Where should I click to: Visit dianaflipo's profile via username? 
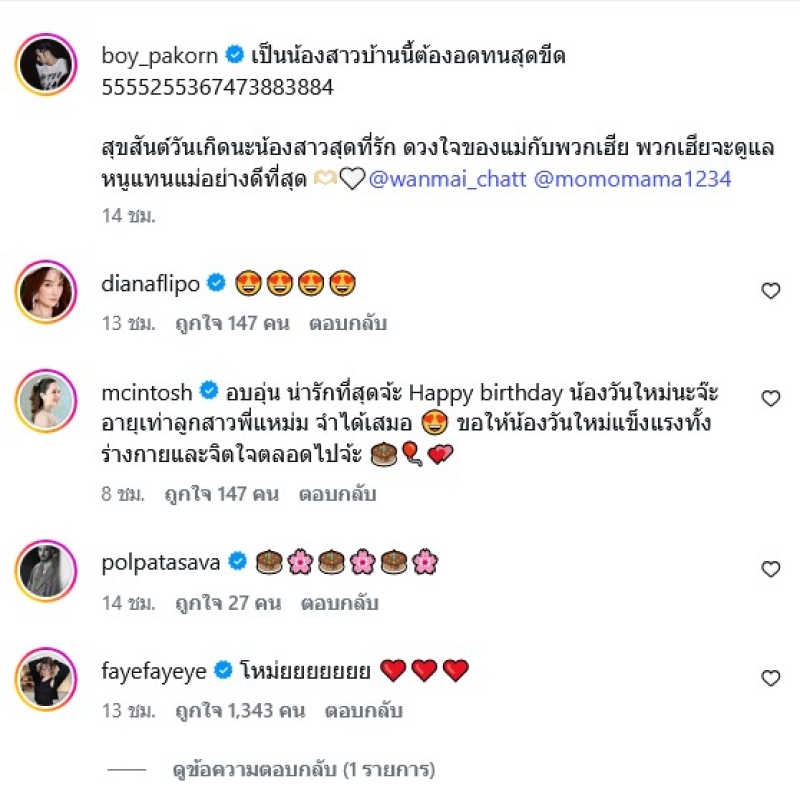pos(151,285)
